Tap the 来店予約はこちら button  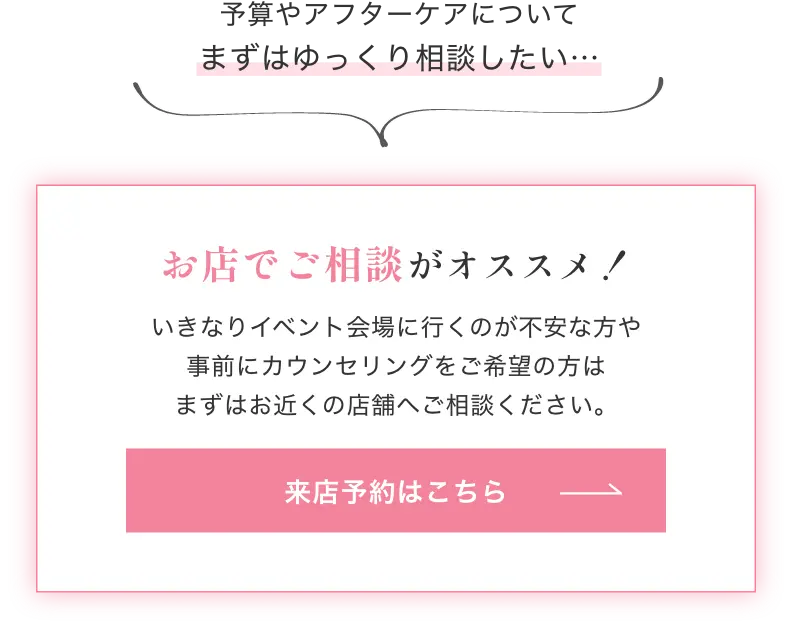pos(395,491)
